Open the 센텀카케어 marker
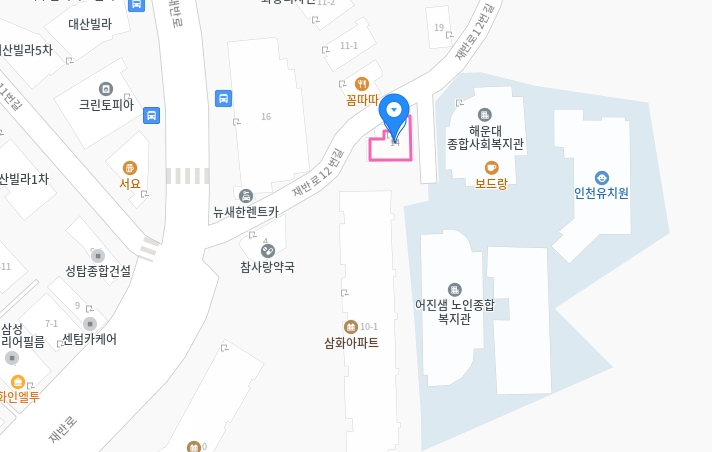This screenshot has width=712, height=452. tap(90, 324)
